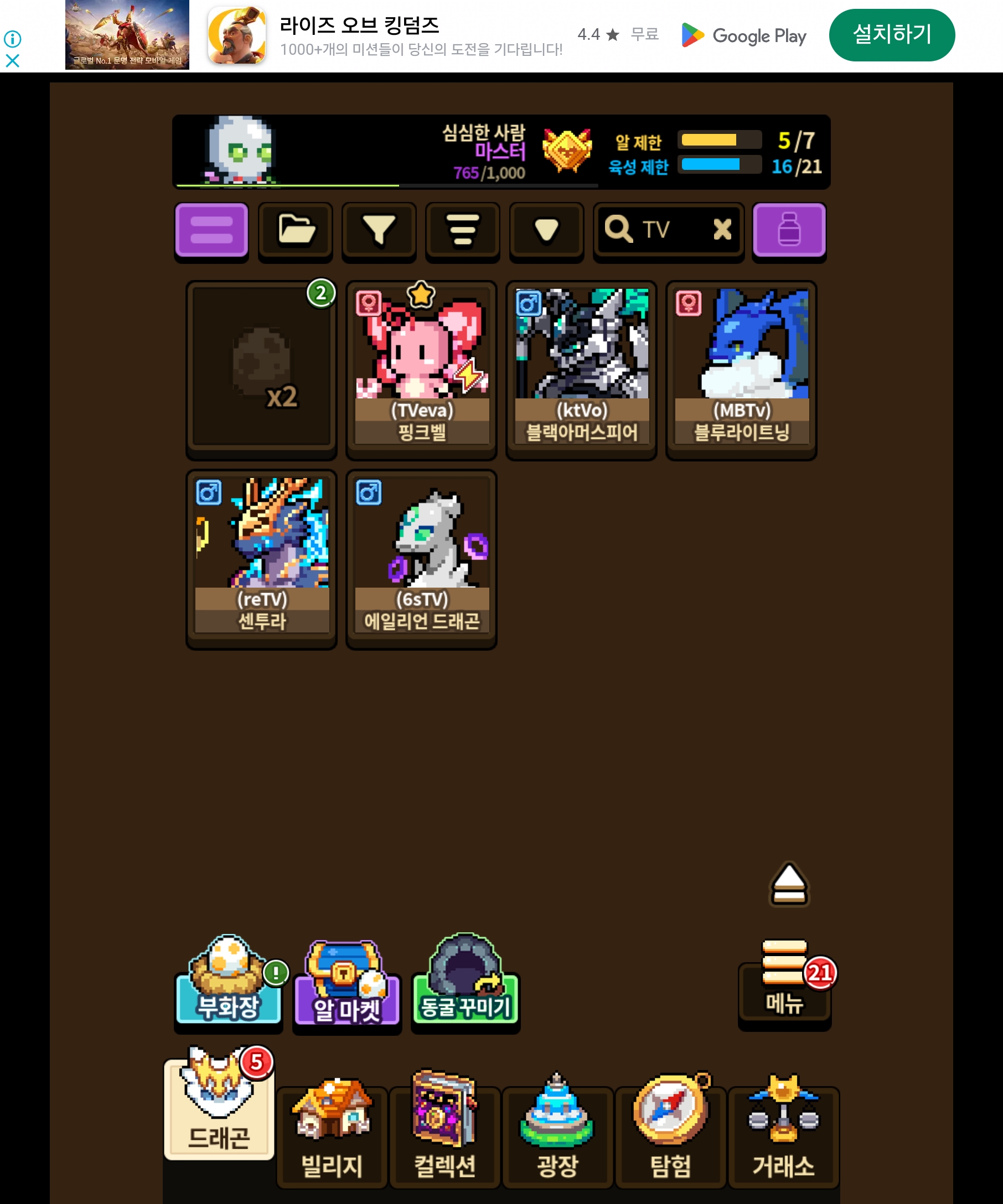Open the folder icon in the toolbar

296,230
